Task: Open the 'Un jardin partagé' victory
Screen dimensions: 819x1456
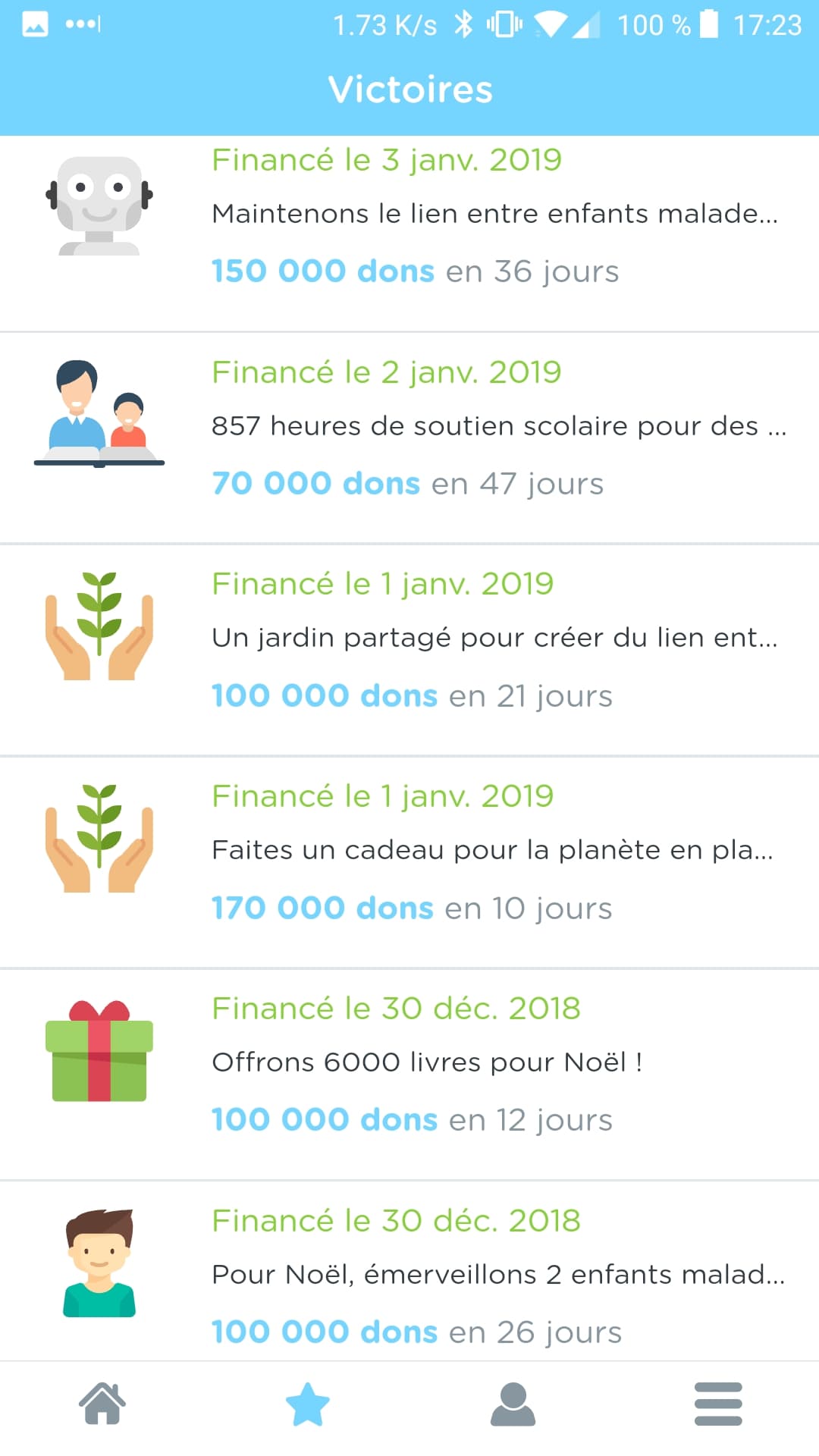Action: [409, 650]
